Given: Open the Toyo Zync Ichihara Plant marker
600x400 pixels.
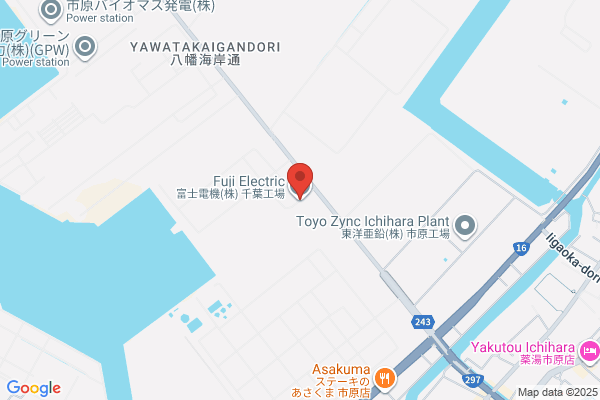Looking at the screenshot, I should point(465,227).
